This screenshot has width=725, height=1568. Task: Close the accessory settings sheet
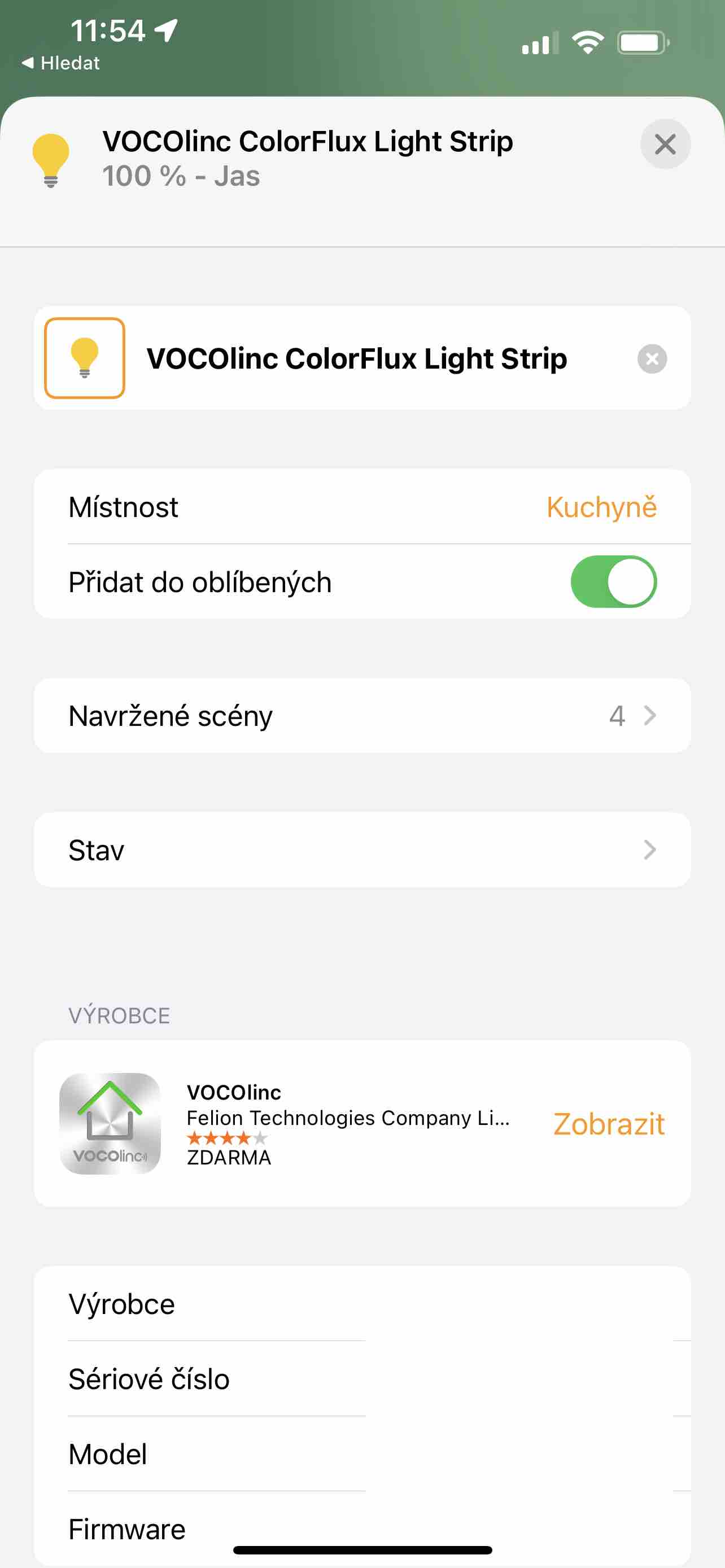click(665, 144)
